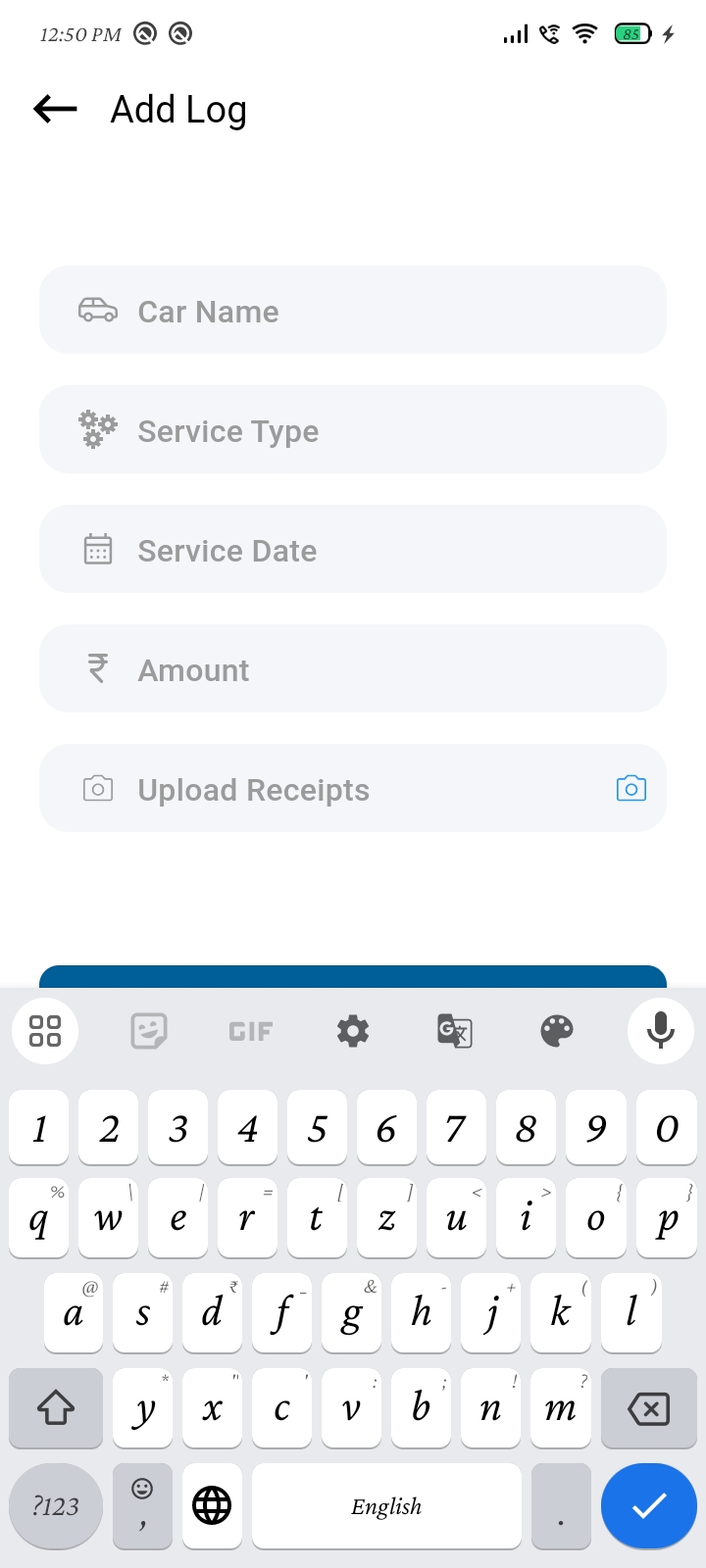Open the sticker panel on keyboard

[149, 1031]
